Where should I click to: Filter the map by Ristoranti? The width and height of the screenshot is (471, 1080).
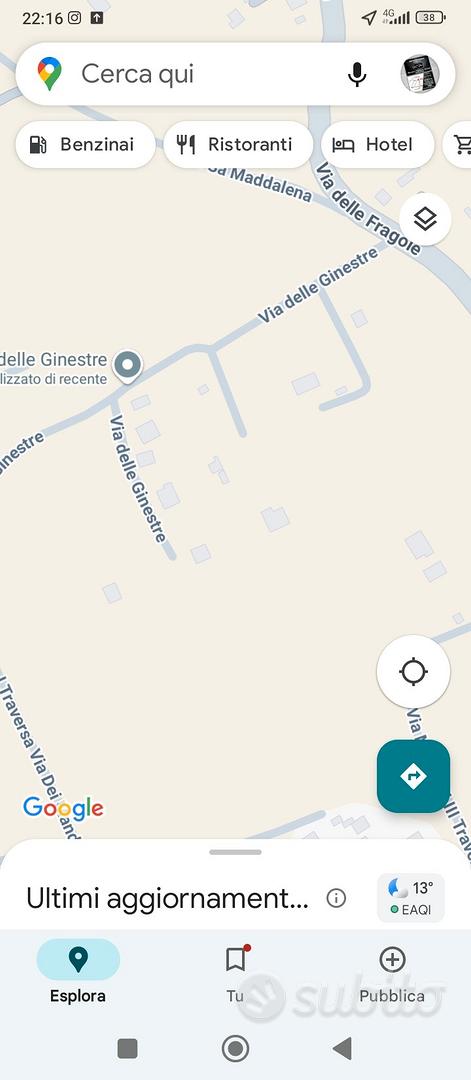[238, 145]
